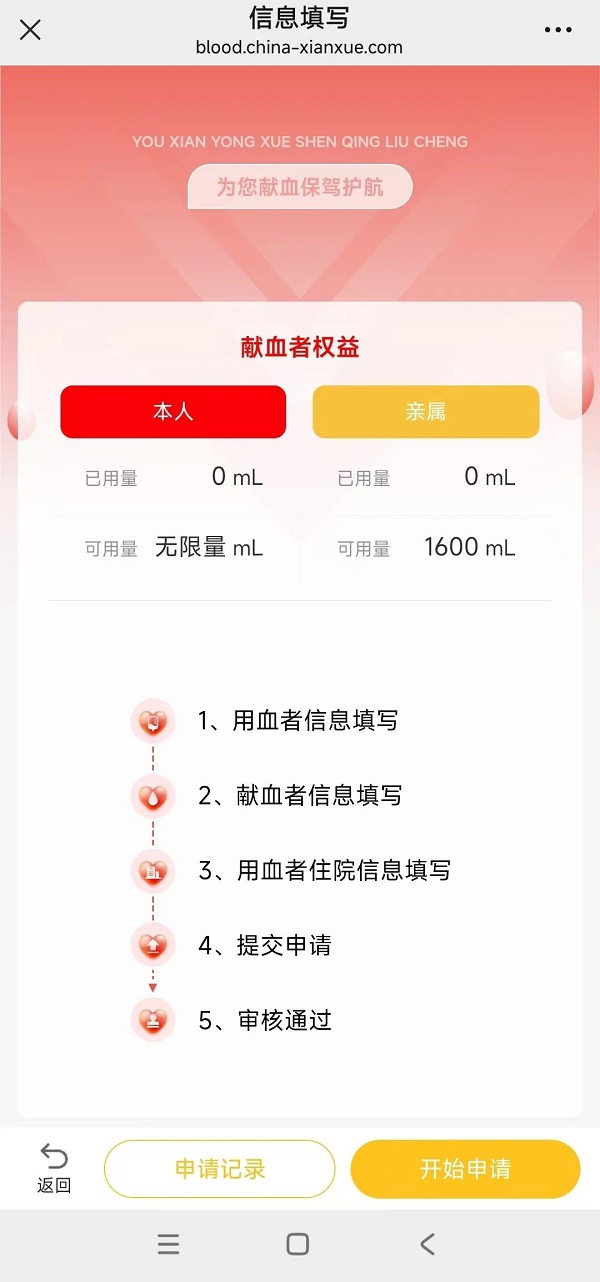This screenshot has width=600, height=1282.
Task: Open 申请记录 application records
Action: [x=220, y=1169]
